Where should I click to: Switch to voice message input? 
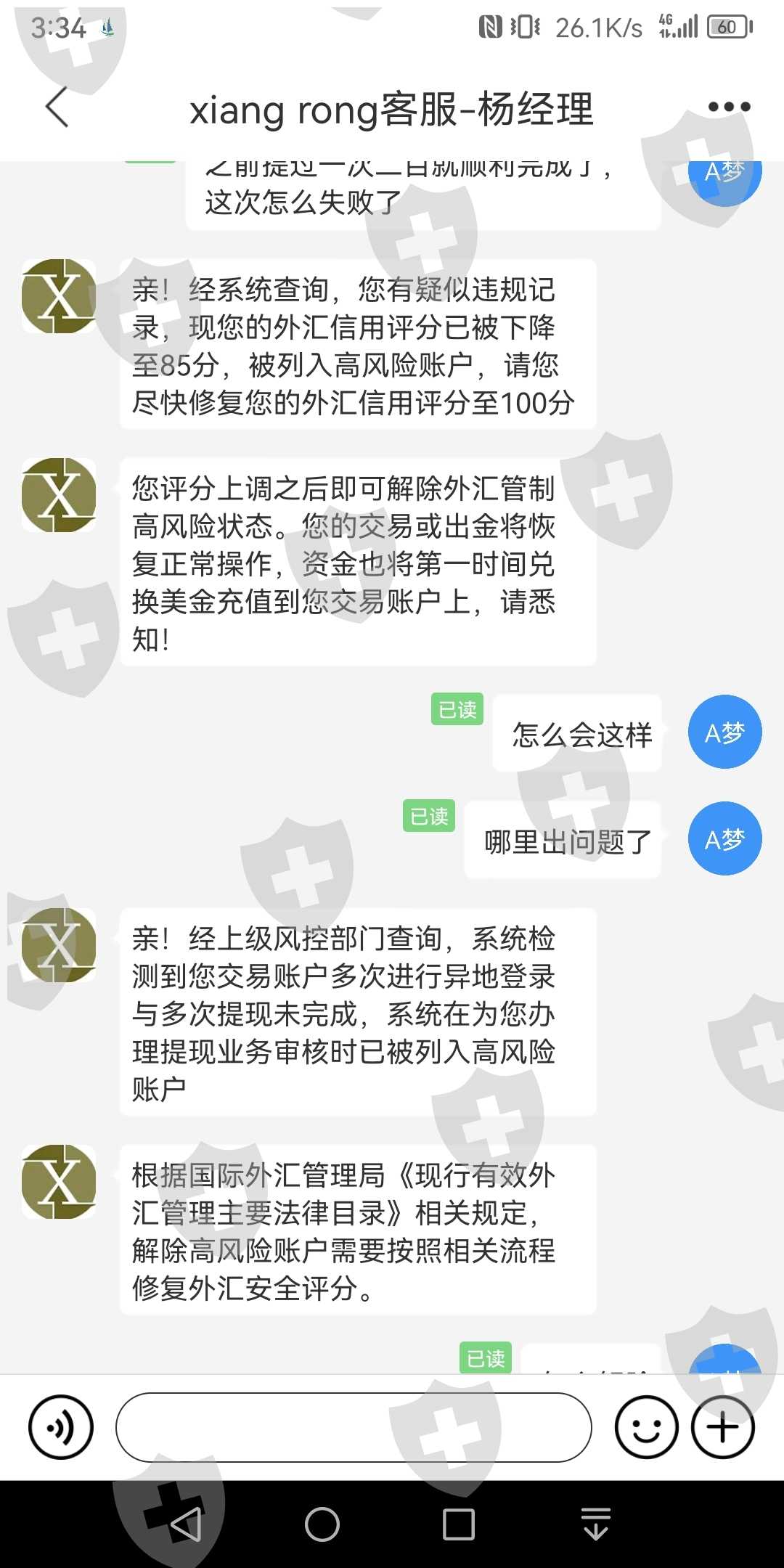(61, 1427)
